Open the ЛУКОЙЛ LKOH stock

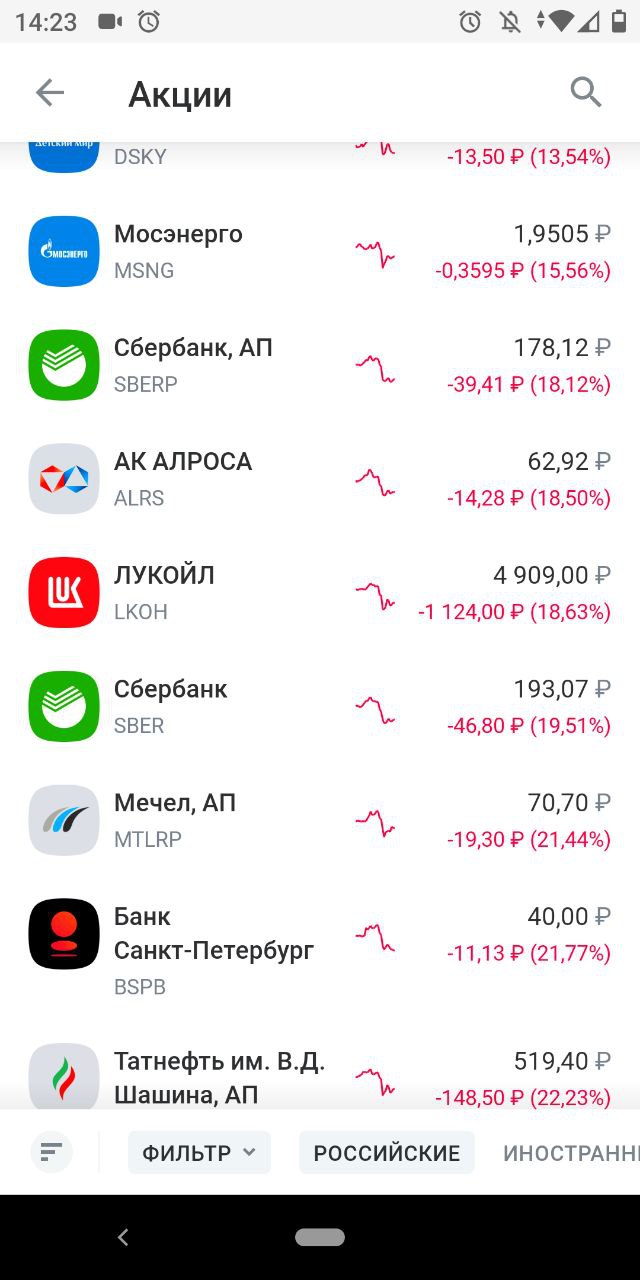tap(320, 593)
